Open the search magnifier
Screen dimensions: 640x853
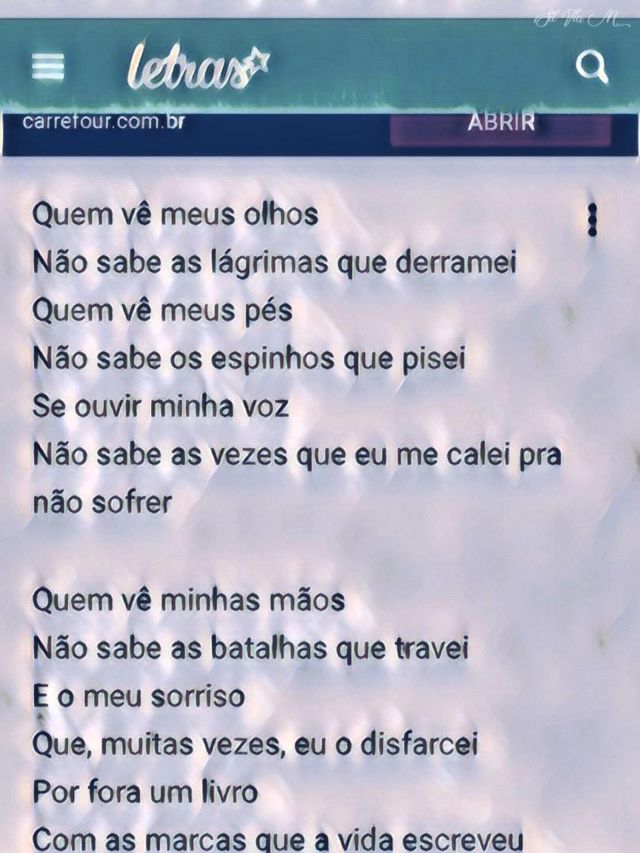(x=592, y=68)
